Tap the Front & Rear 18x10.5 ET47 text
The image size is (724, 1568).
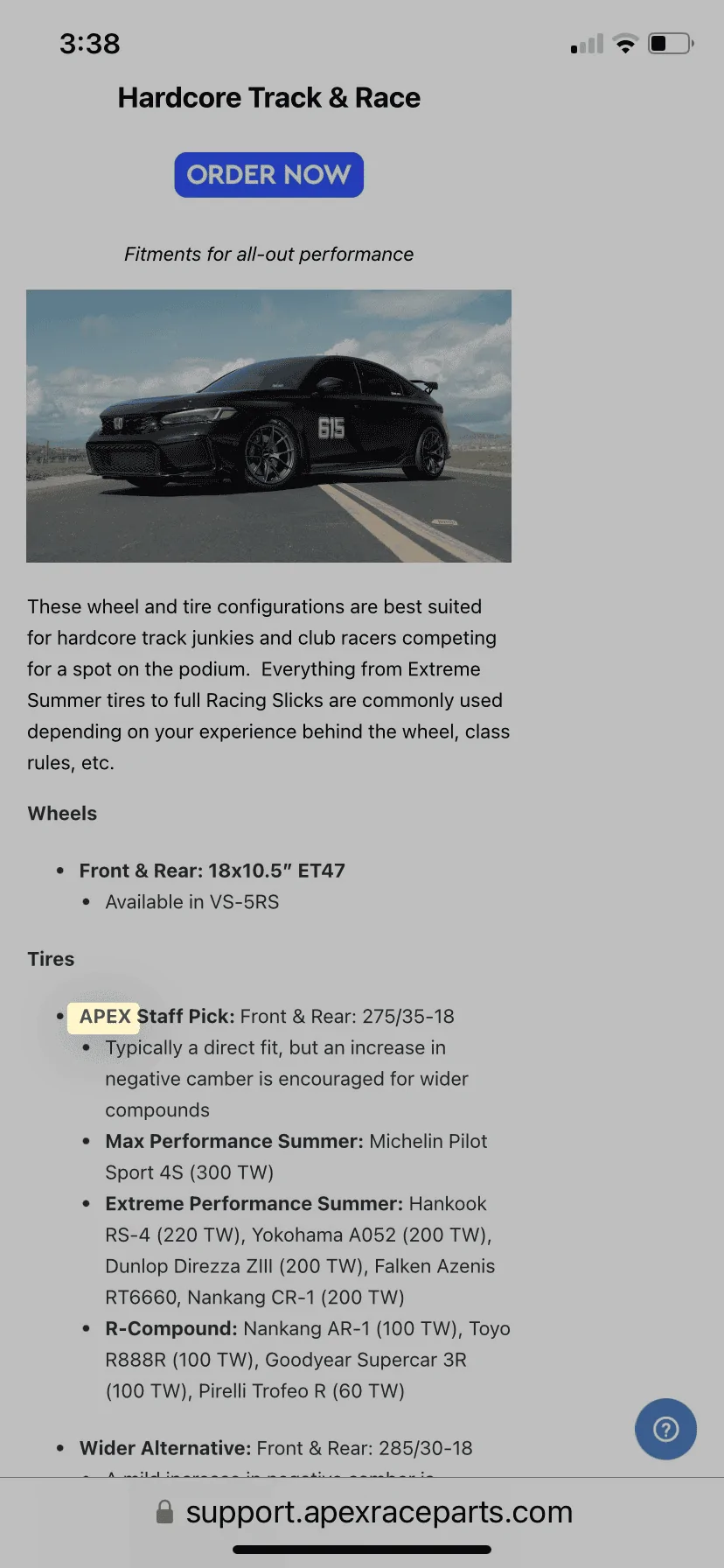212,870
